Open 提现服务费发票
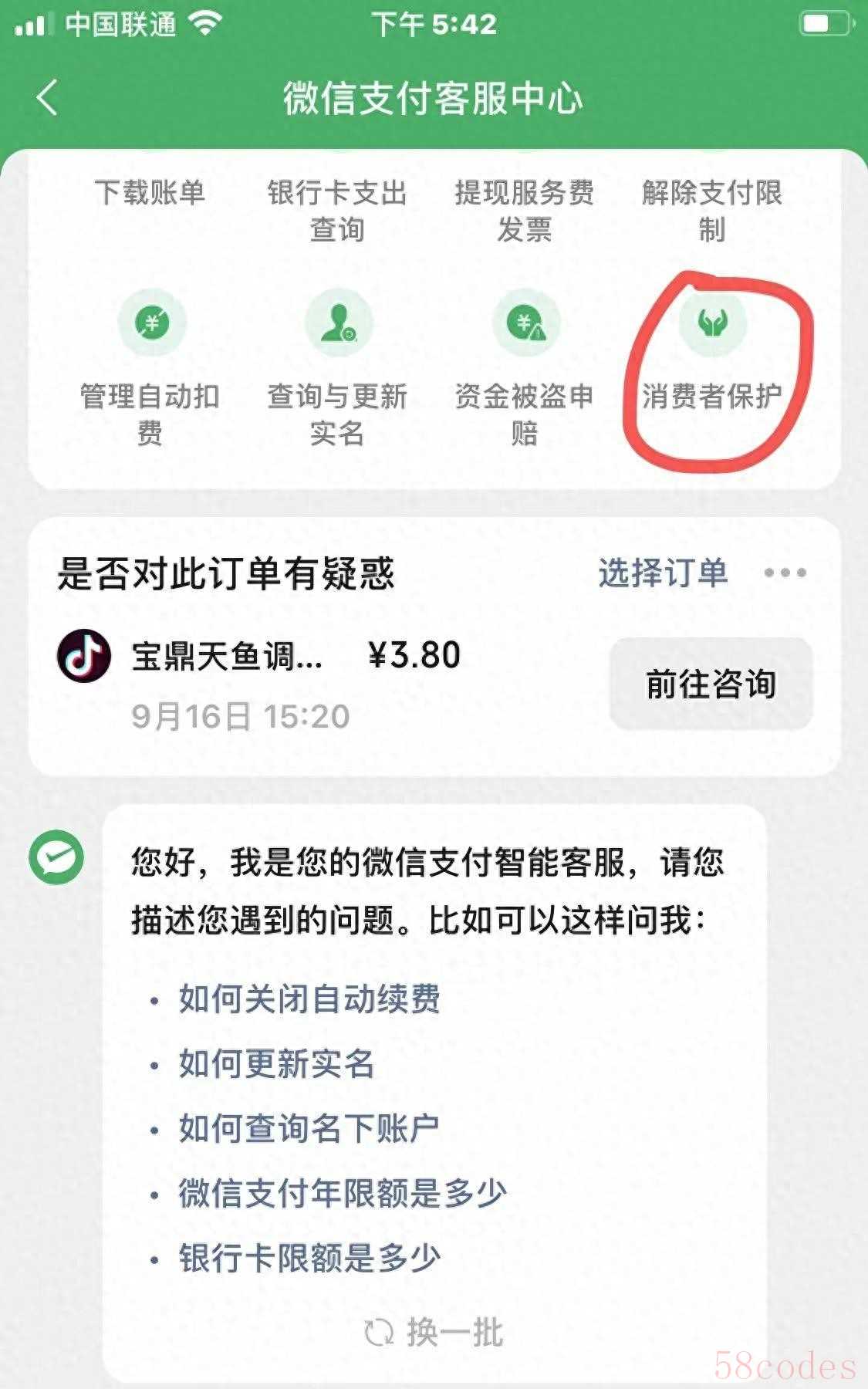This screenshot has height=1389, width=868. tap(524, 210)
